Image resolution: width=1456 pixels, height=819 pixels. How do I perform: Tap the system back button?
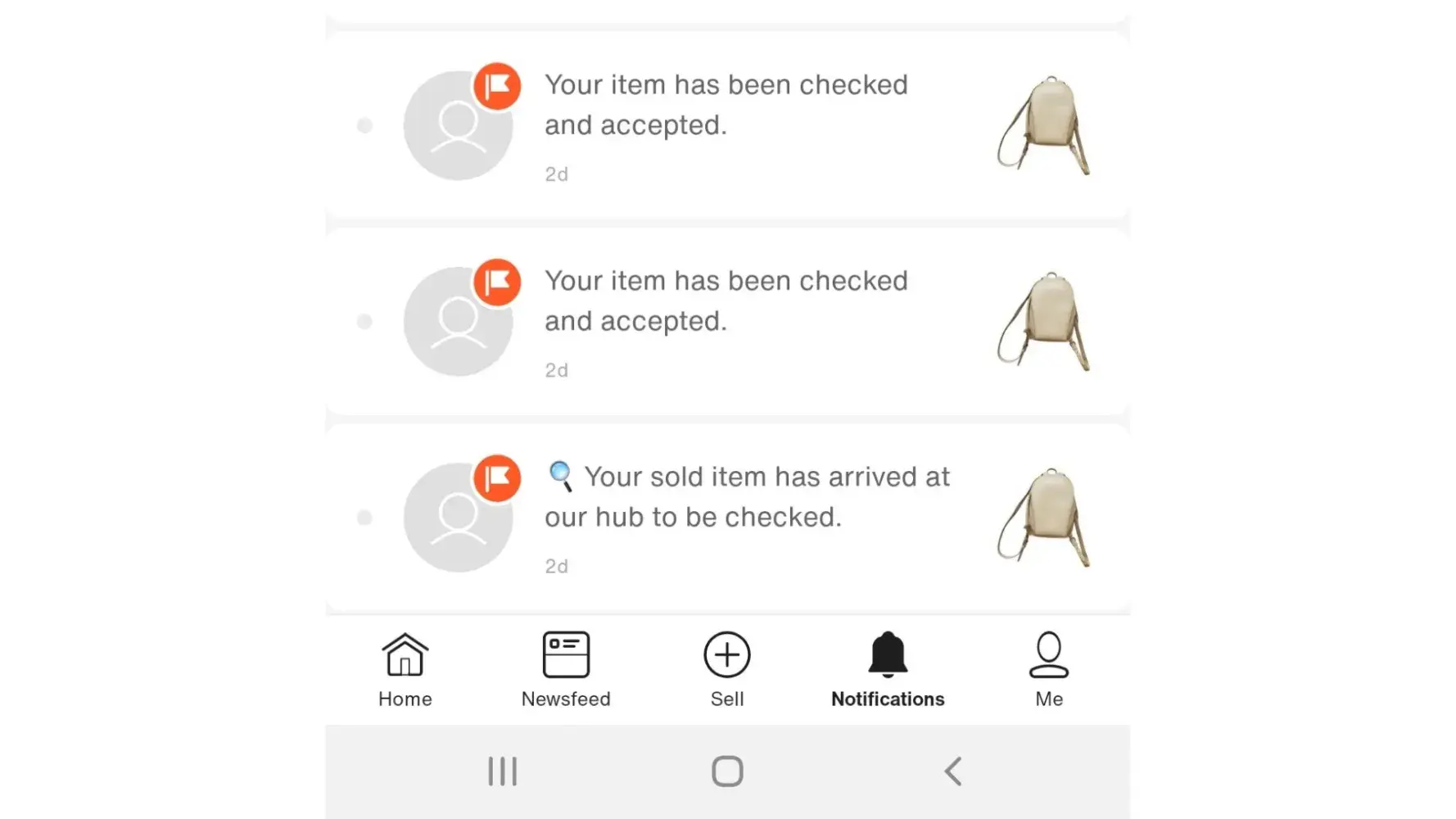point(952,771)
